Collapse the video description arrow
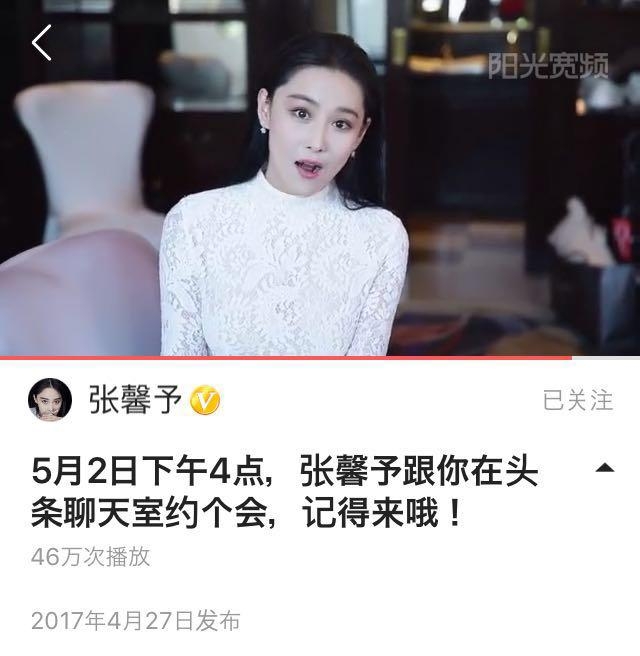The width and height of the screenshot is (640, 656). 604,468
